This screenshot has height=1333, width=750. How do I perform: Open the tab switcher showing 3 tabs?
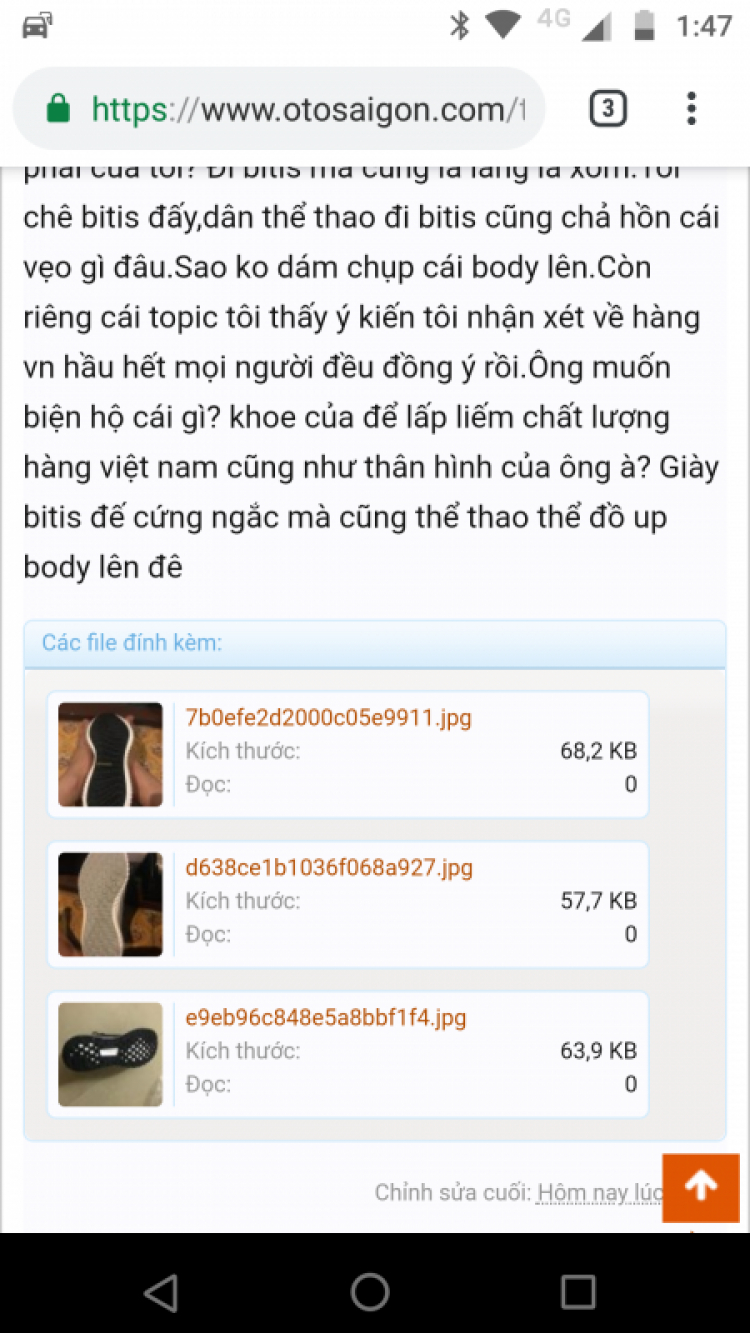coord(607,109)
